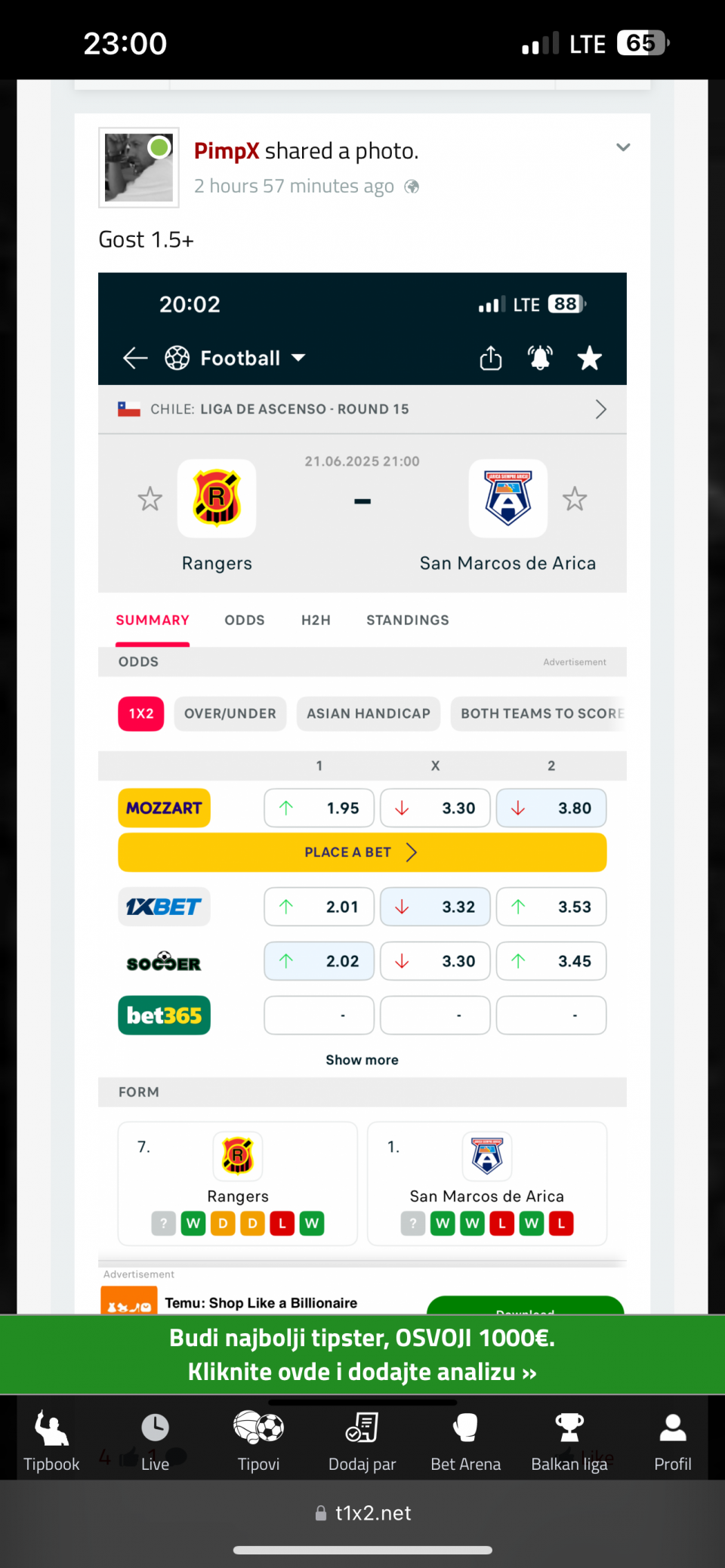725x1568 pixels.
Task: Switch to the Live tab
Action: 155,1442
